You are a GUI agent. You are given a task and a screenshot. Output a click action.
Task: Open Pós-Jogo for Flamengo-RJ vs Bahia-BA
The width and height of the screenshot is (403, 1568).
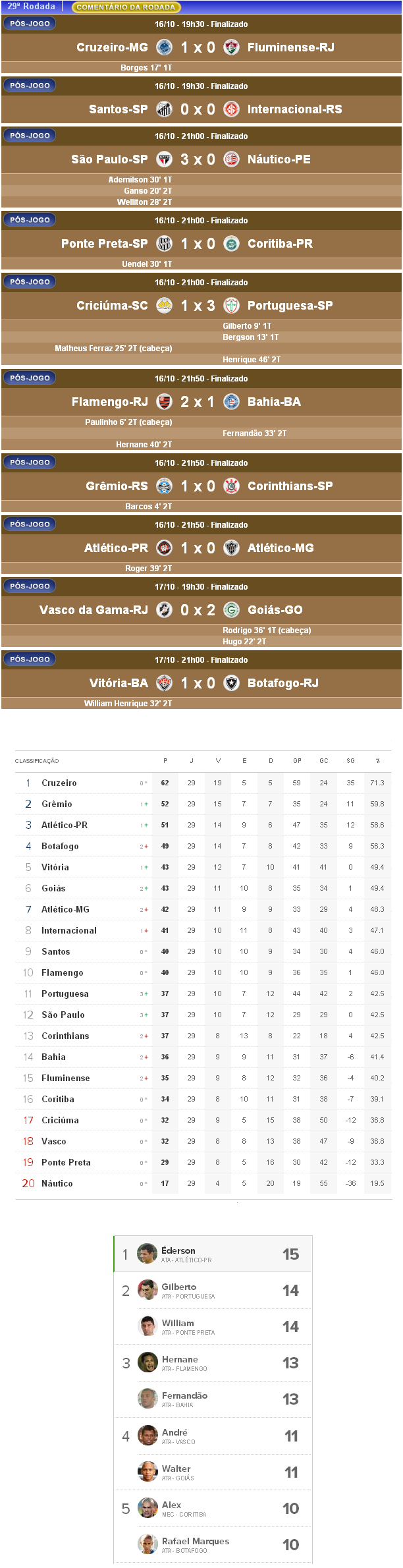[30, 378]
